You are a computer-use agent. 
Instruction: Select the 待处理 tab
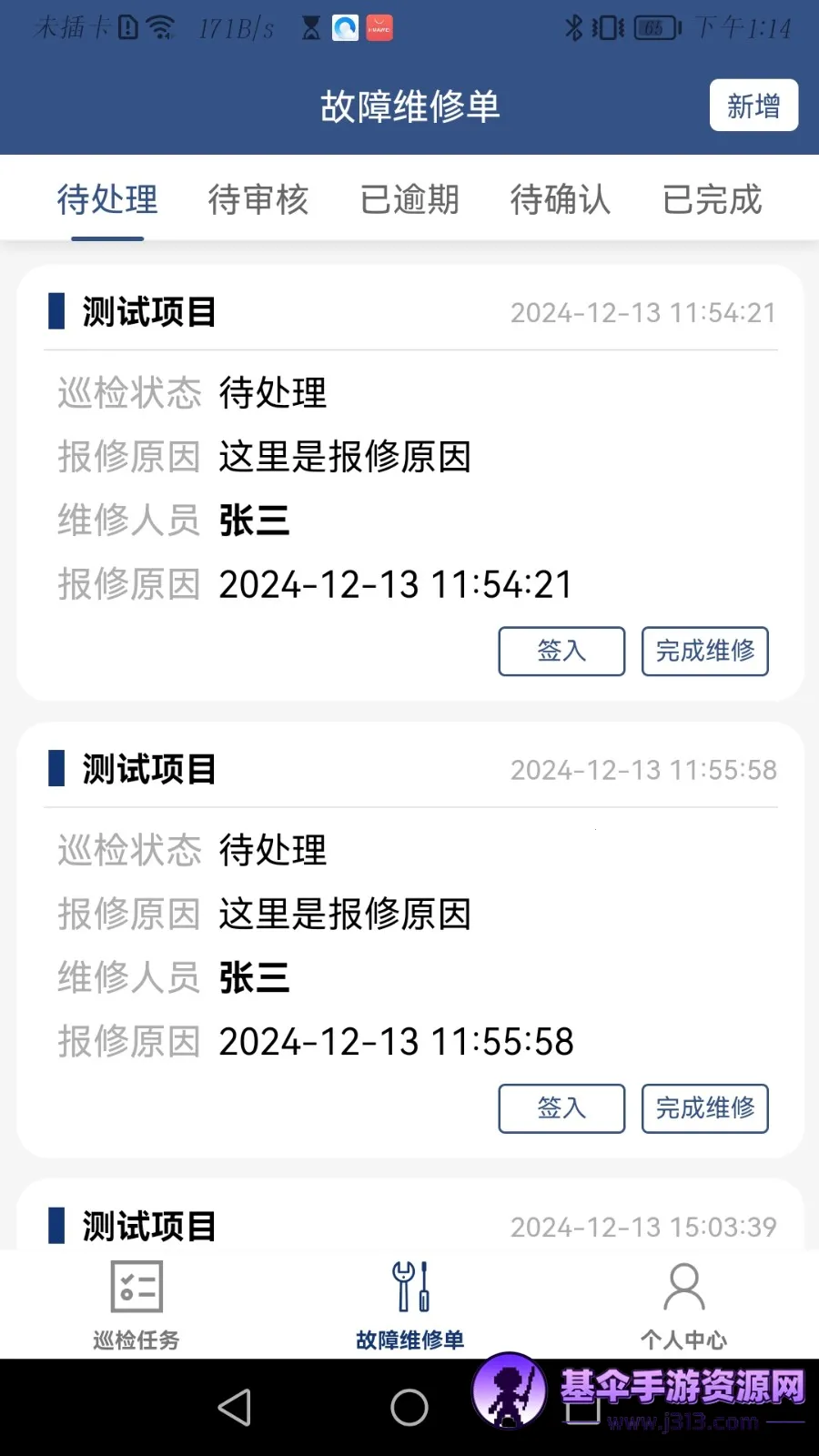point(107,199)
